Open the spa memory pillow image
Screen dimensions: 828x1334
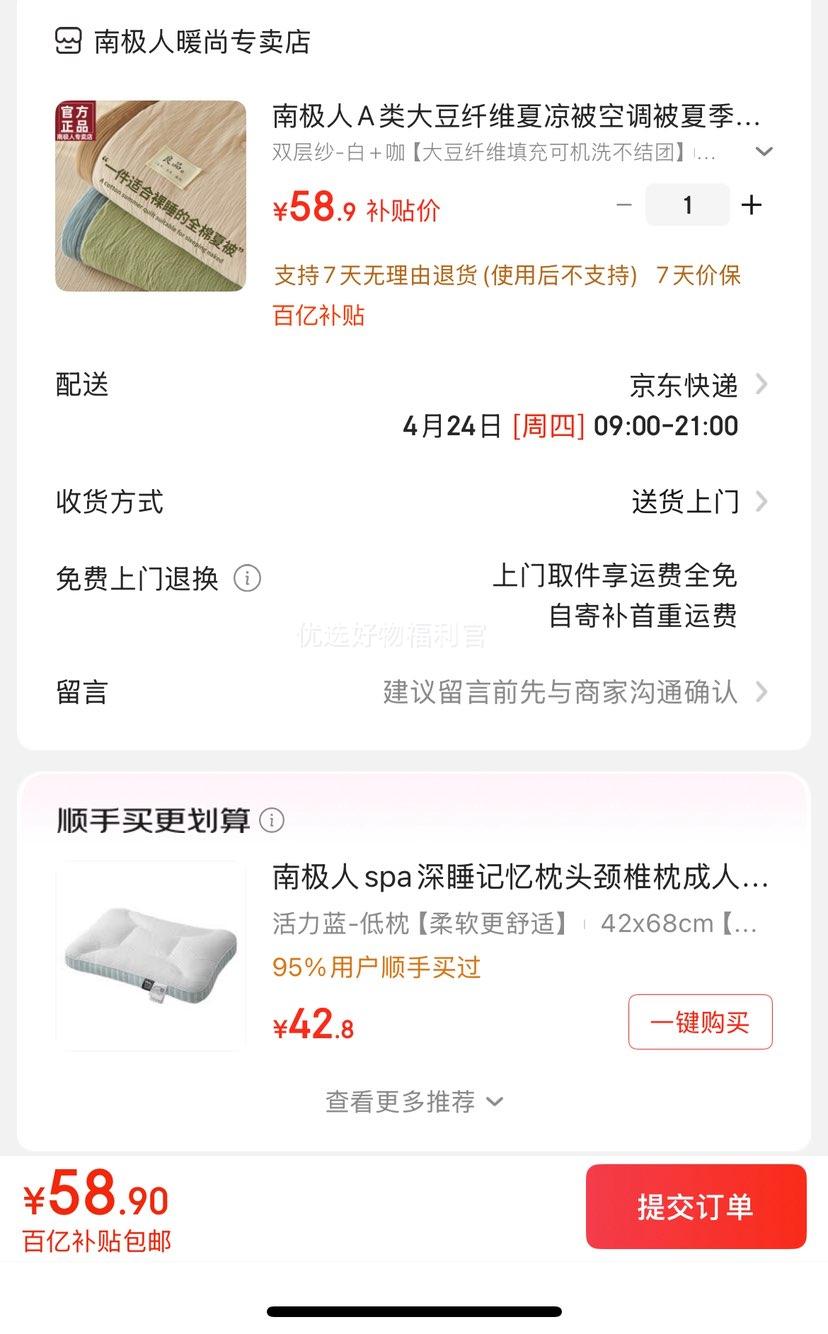(150, 955)
